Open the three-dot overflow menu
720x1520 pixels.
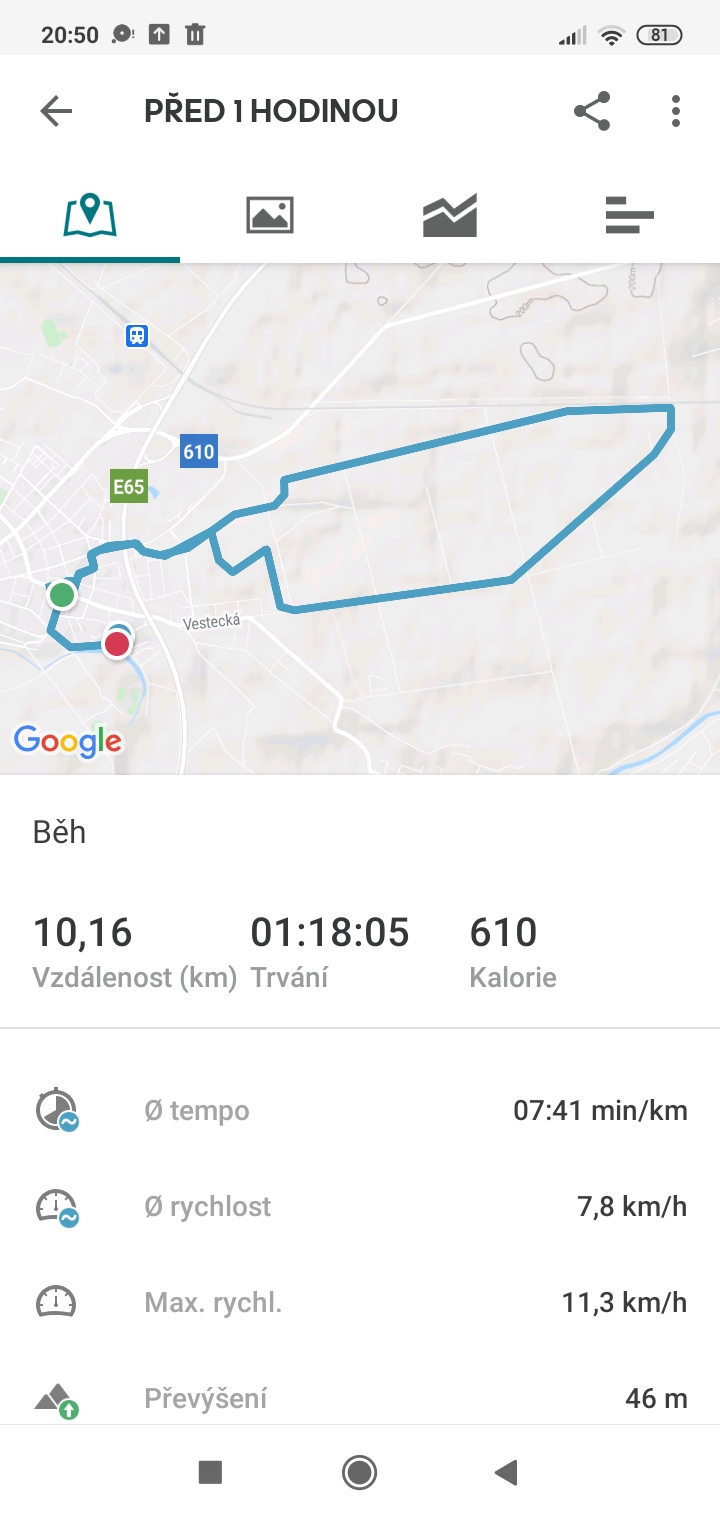pos(676,111)
